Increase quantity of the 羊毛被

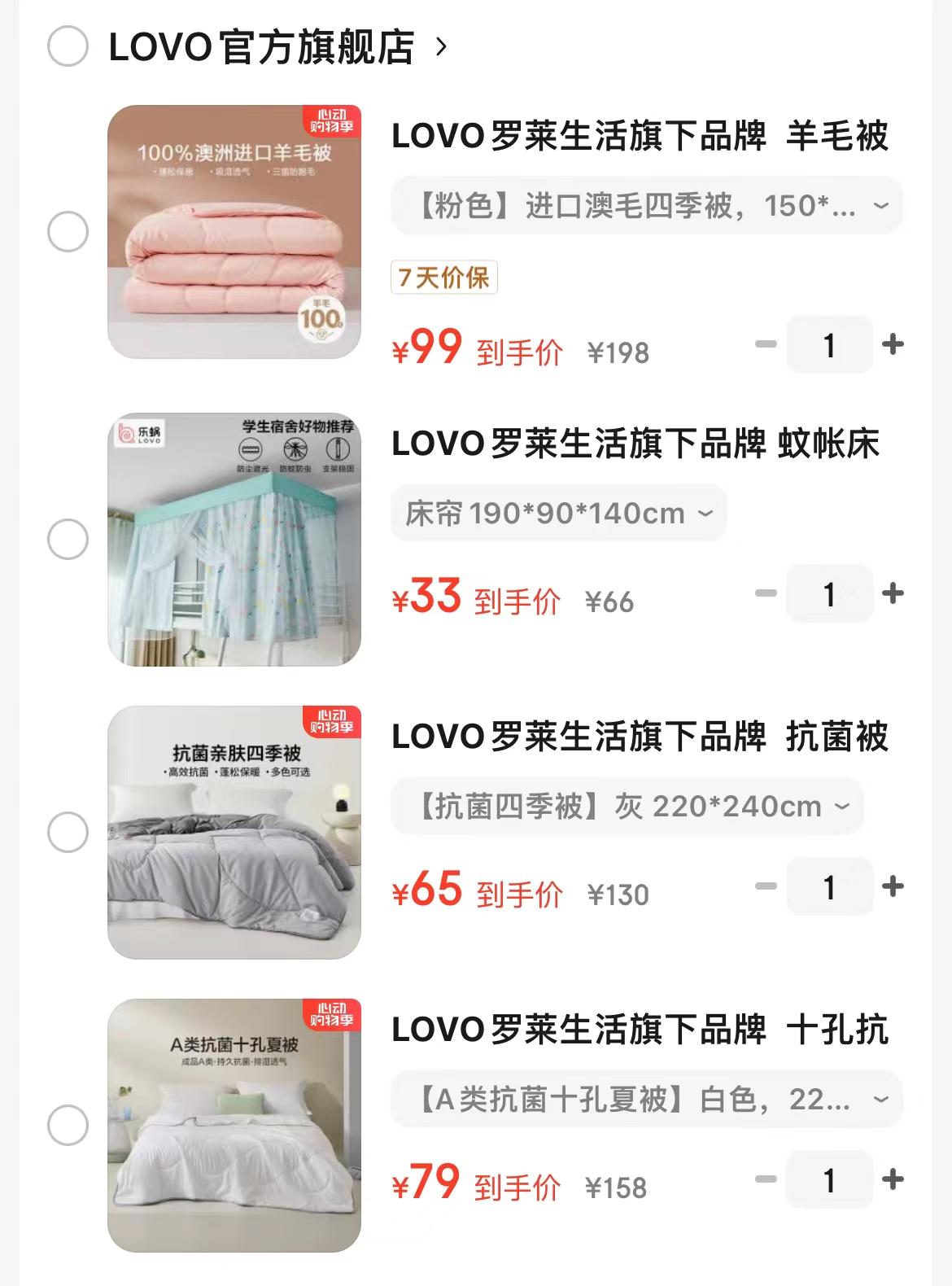(893, 344)
